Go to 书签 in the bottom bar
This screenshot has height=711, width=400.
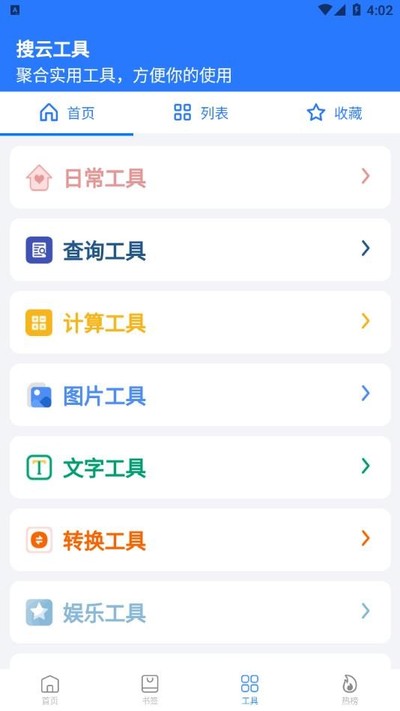point(150,690)
